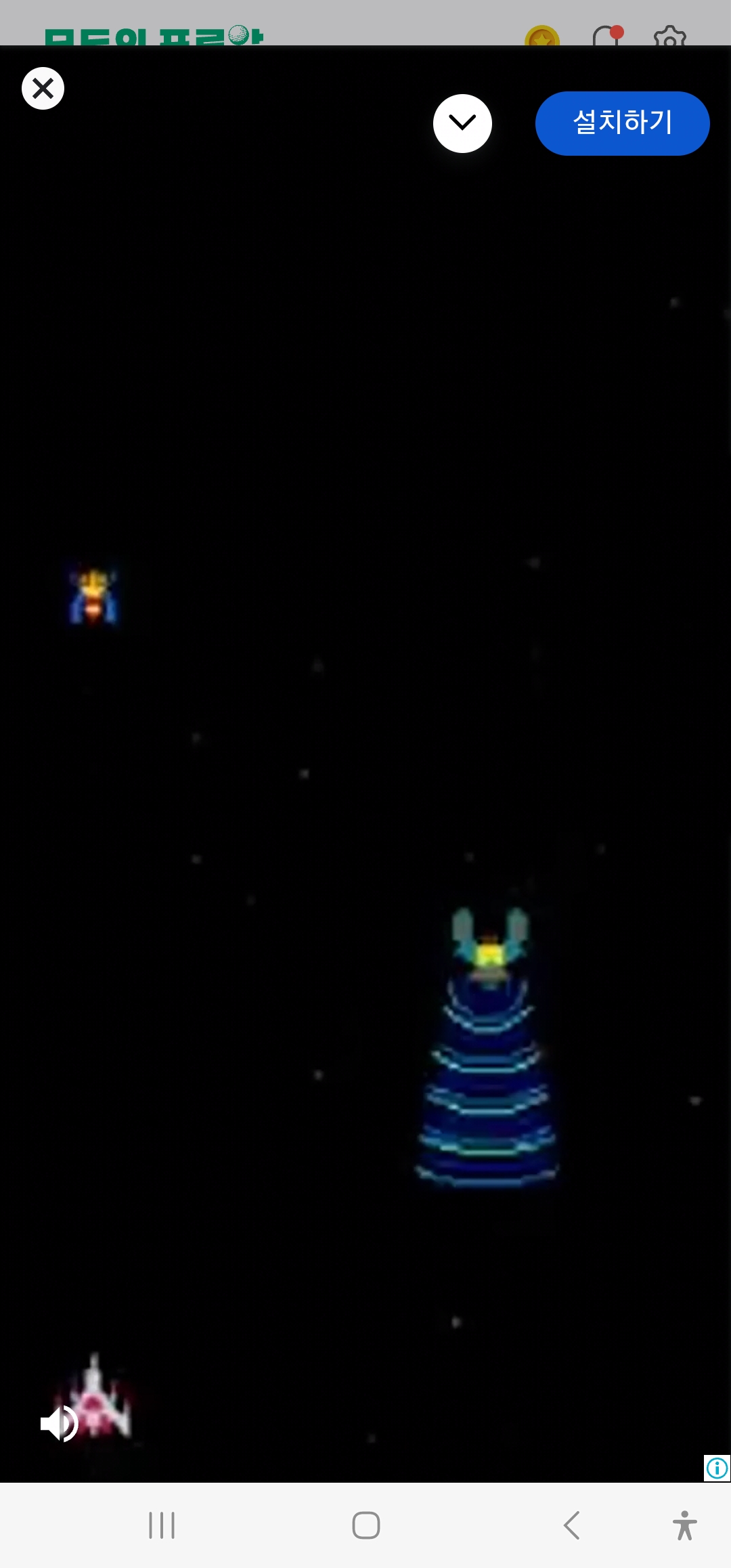The image size is (731, 1568).
Task: Close the full-screen game ad
Action: pos(43,88)
